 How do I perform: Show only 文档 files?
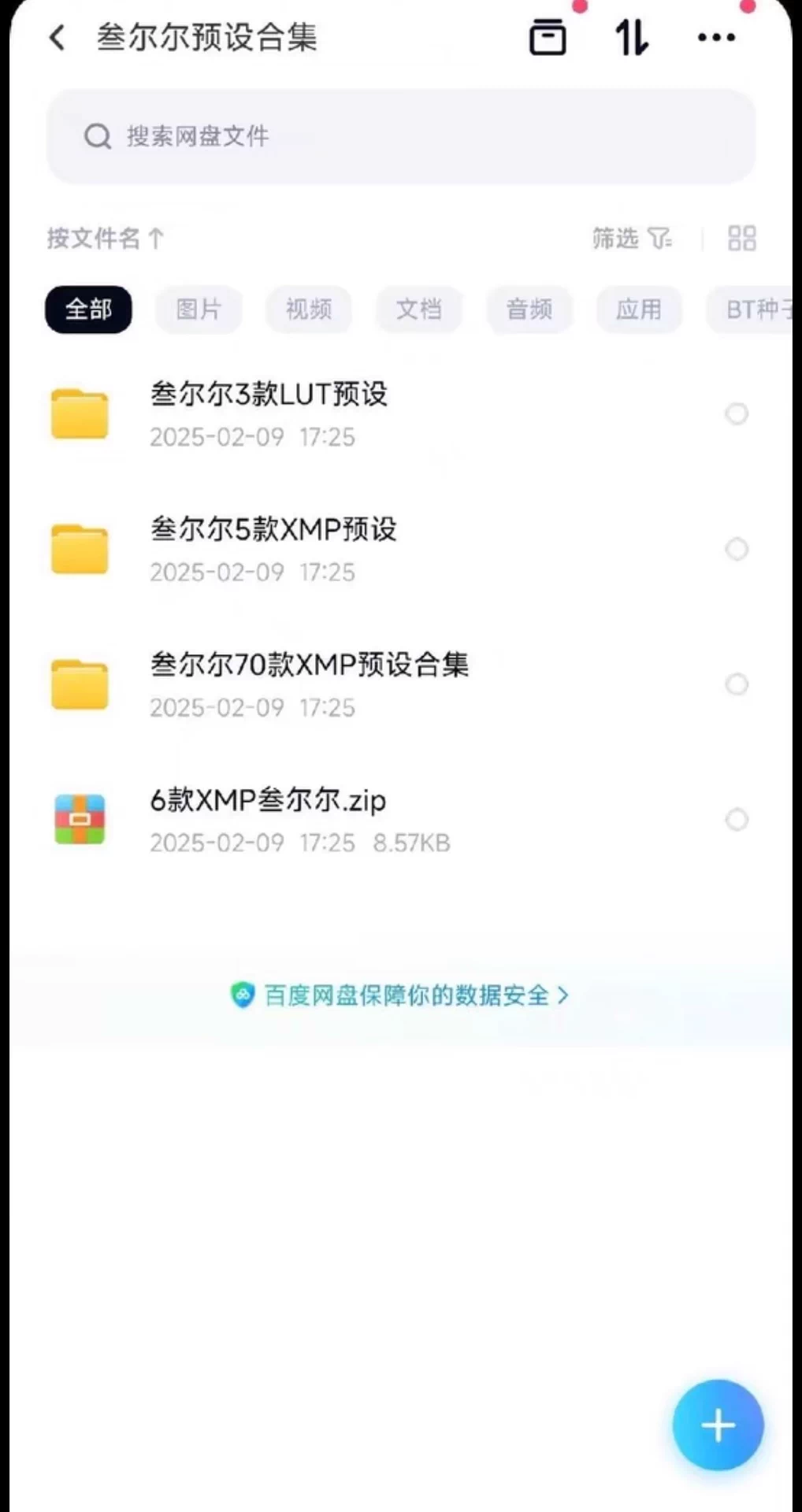click(x=419, y=309)
